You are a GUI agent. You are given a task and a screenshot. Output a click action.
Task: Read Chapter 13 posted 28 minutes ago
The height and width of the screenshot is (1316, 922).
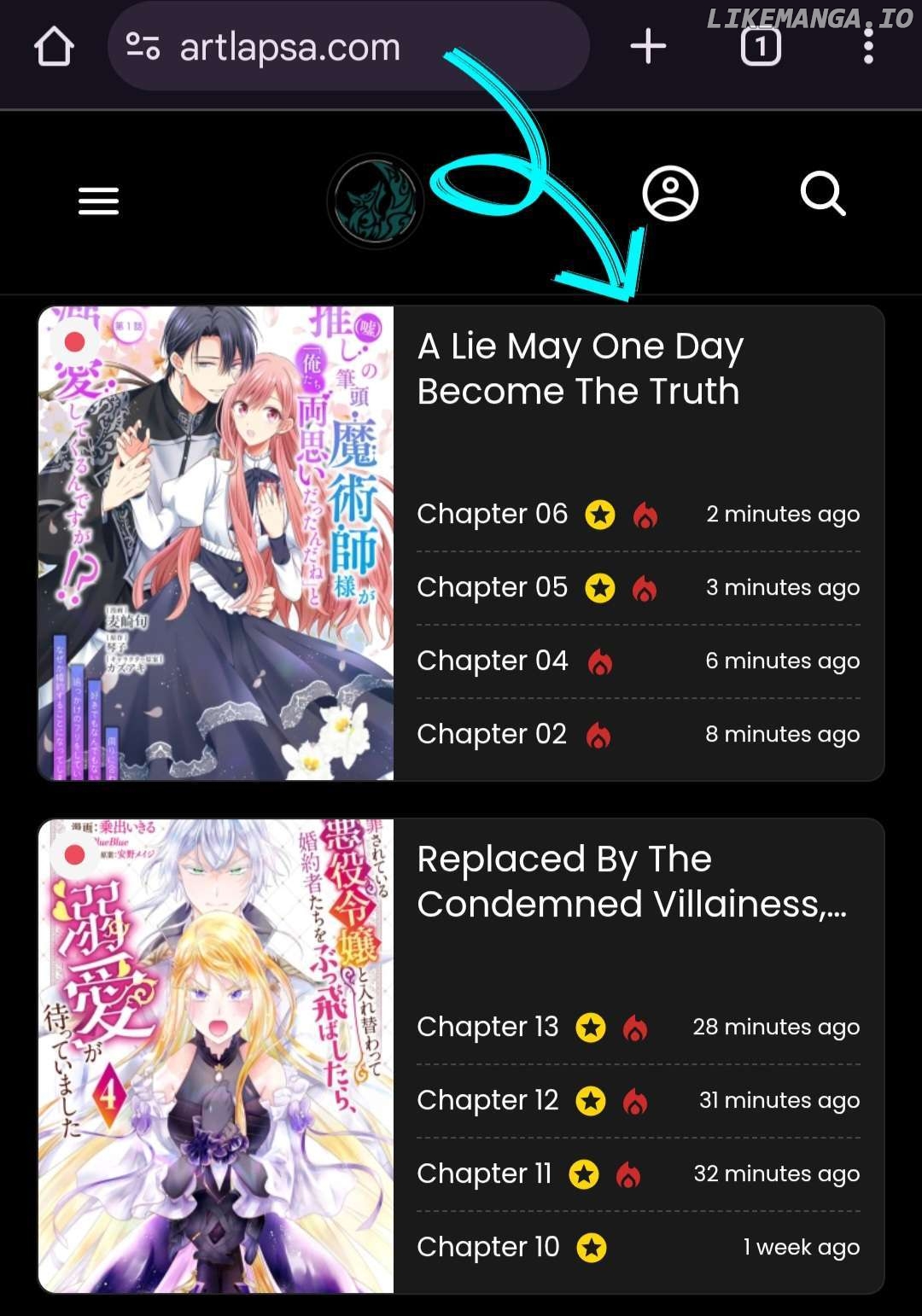(487, 1028)
